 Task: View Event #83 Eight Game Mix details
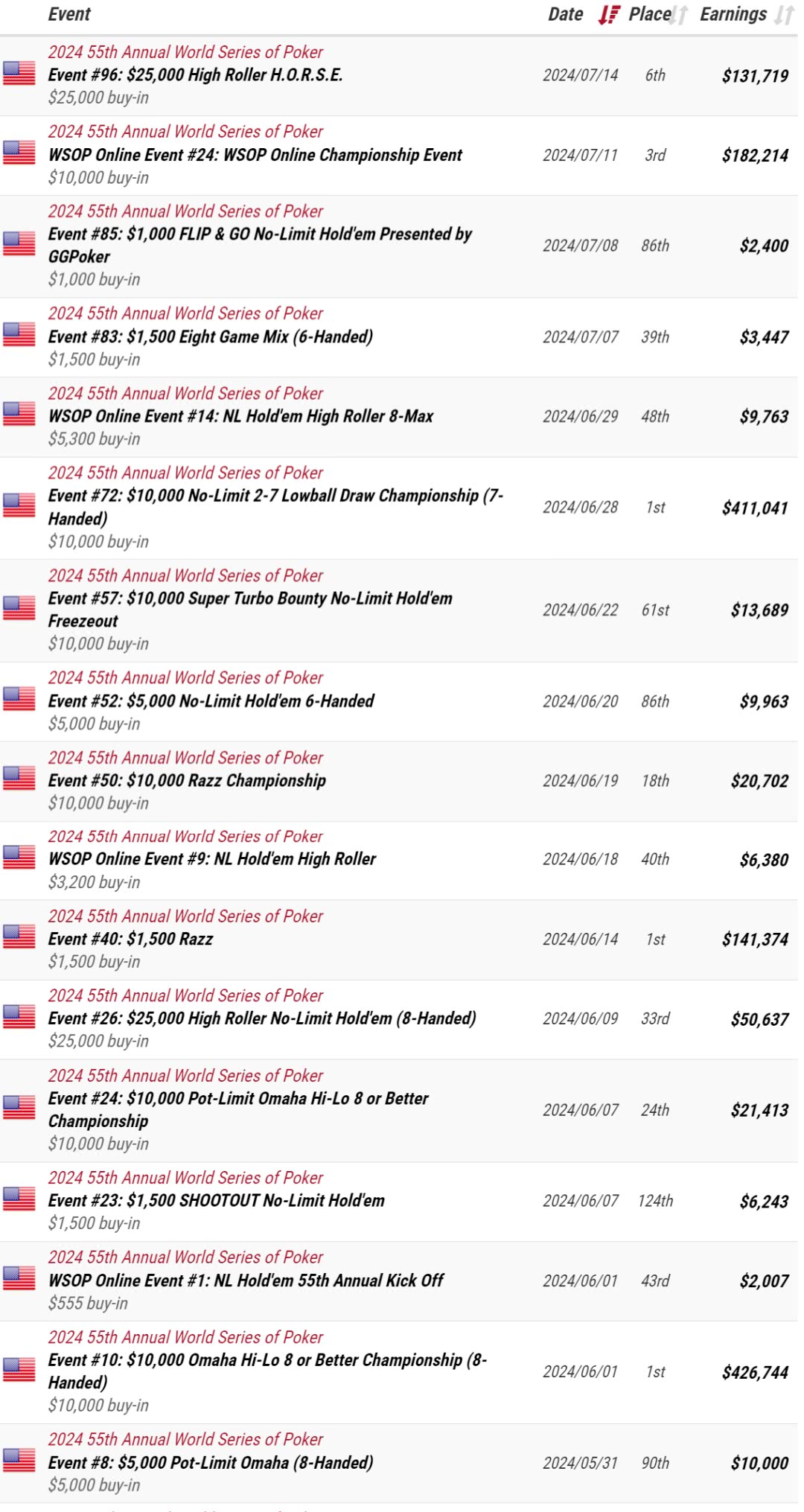211,336
